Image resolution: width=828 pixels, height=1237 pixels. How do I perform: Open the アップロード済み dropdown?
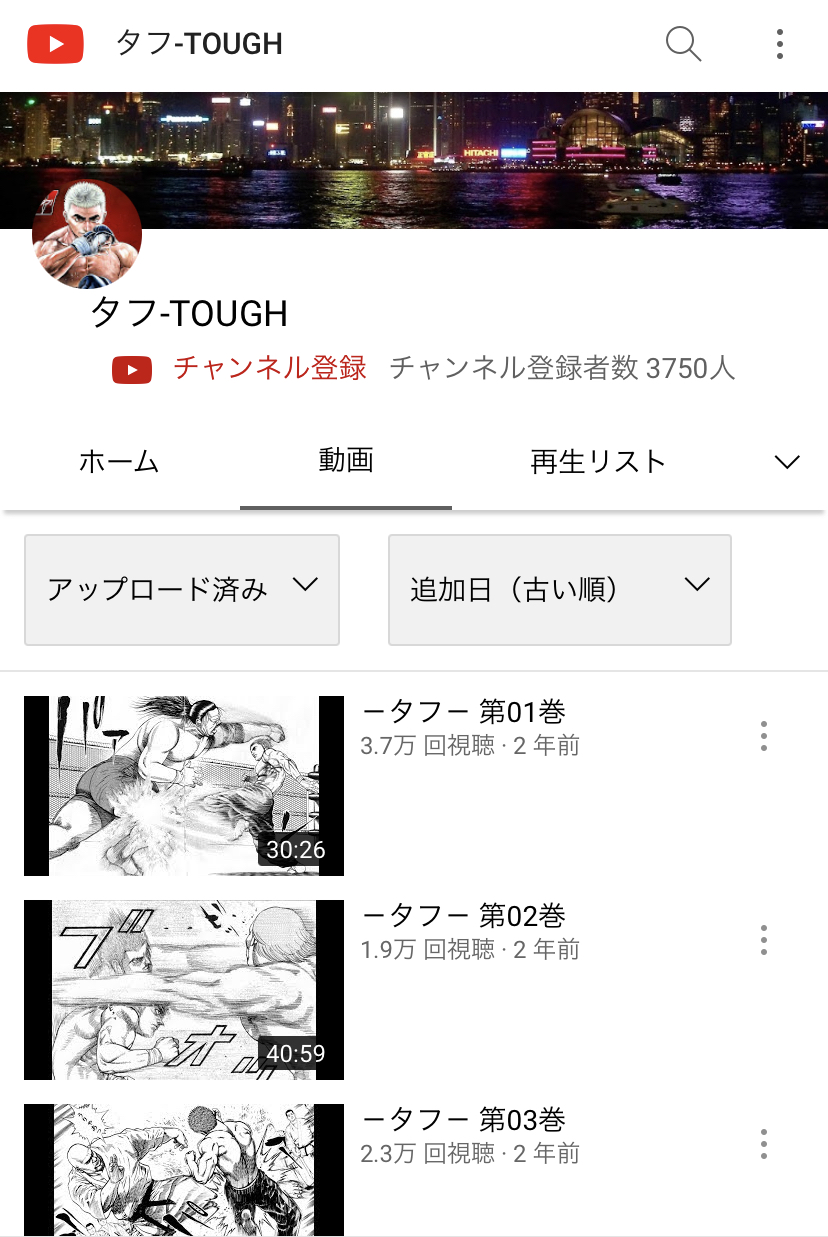coord(182,589)
